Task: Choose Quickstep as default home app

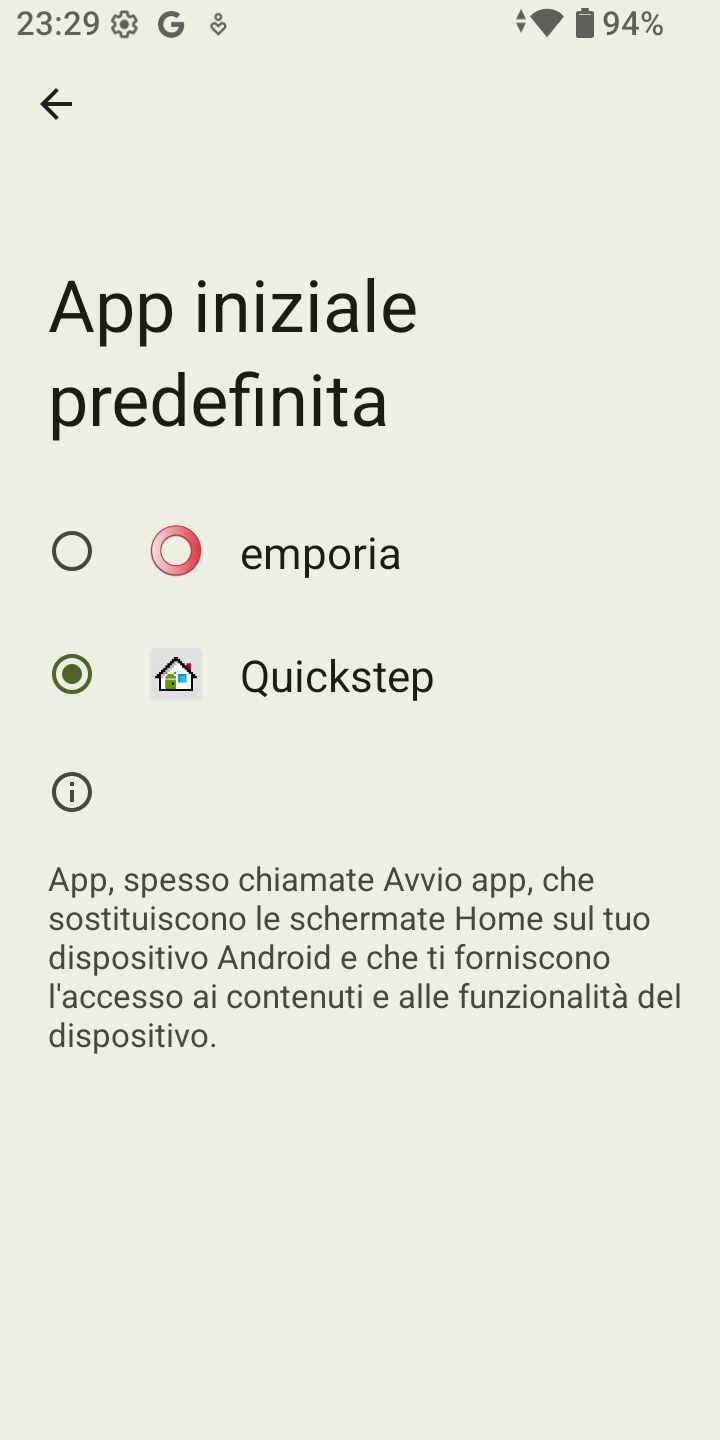Action: tap(360, 675)
